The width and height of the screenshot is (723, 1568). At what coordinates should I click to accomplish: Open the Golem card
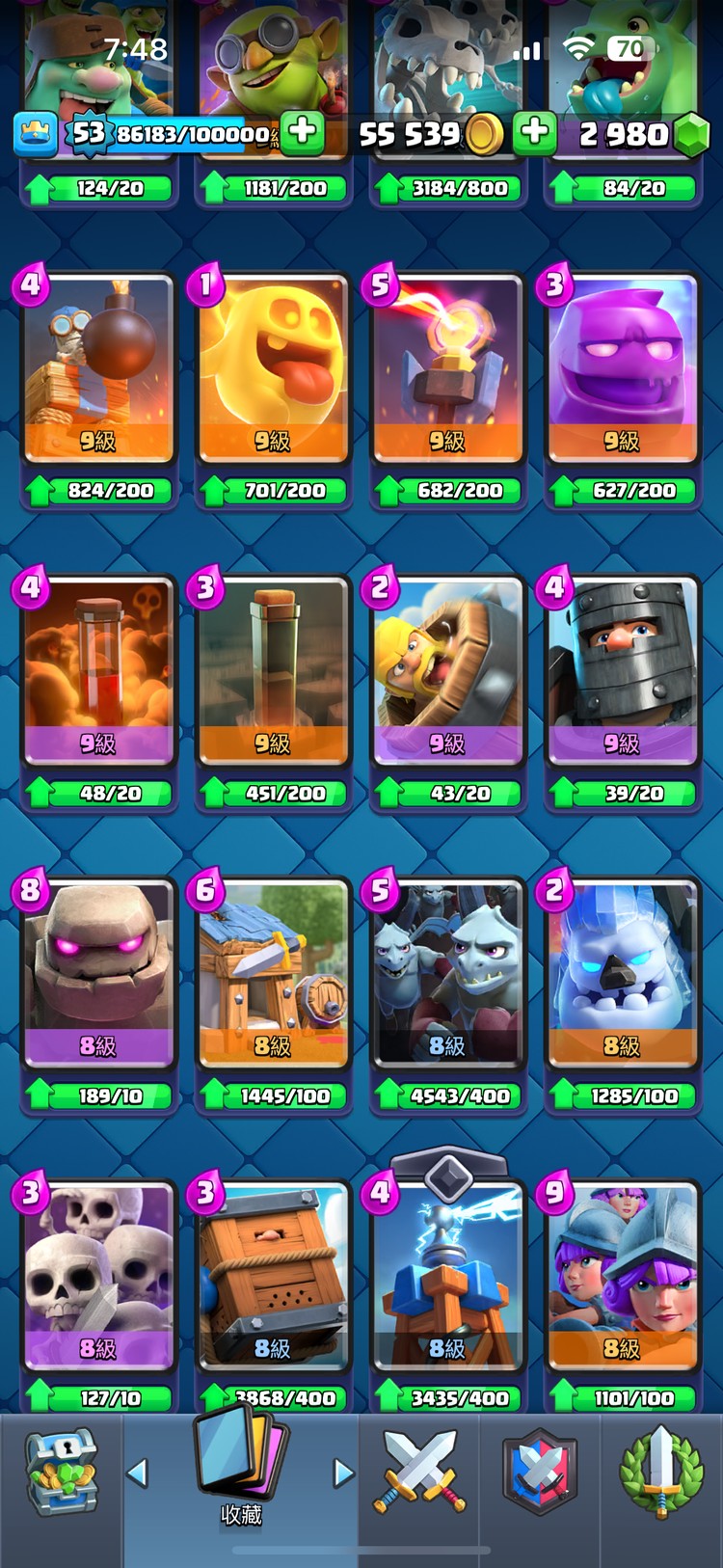[x=97, y=976]
